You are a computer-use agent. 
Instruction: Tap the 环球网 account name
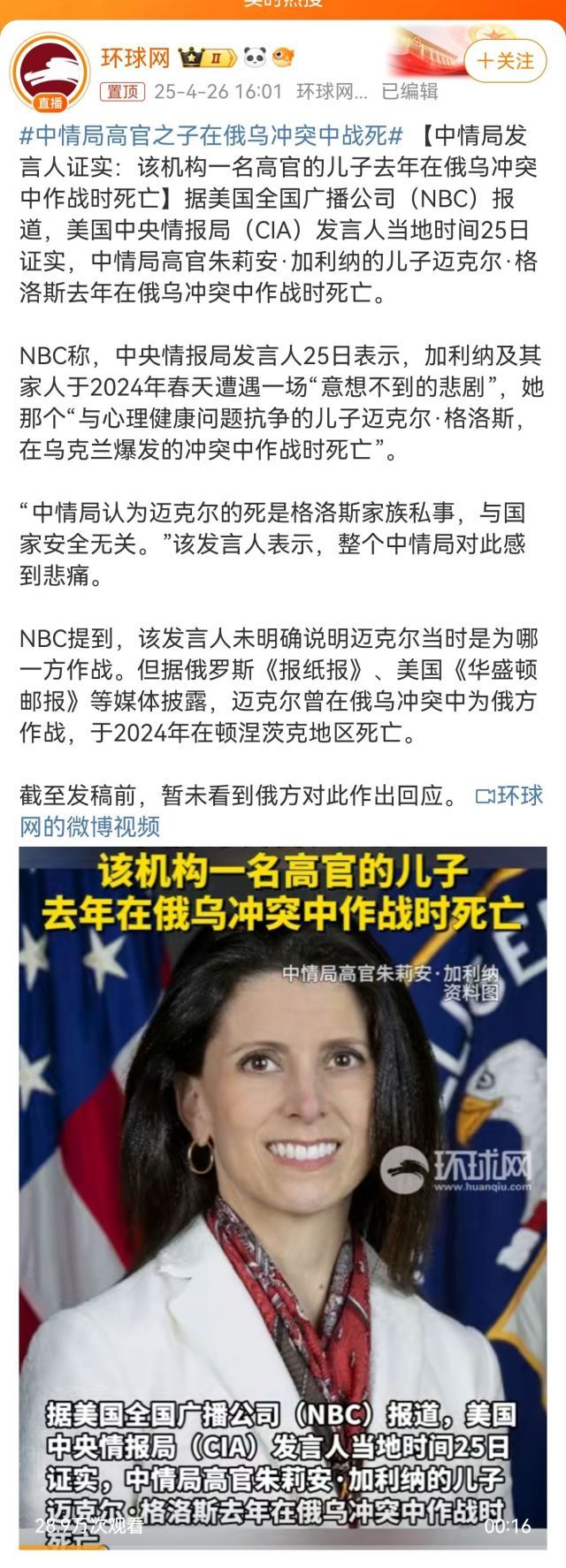click(x=135, y=59)
